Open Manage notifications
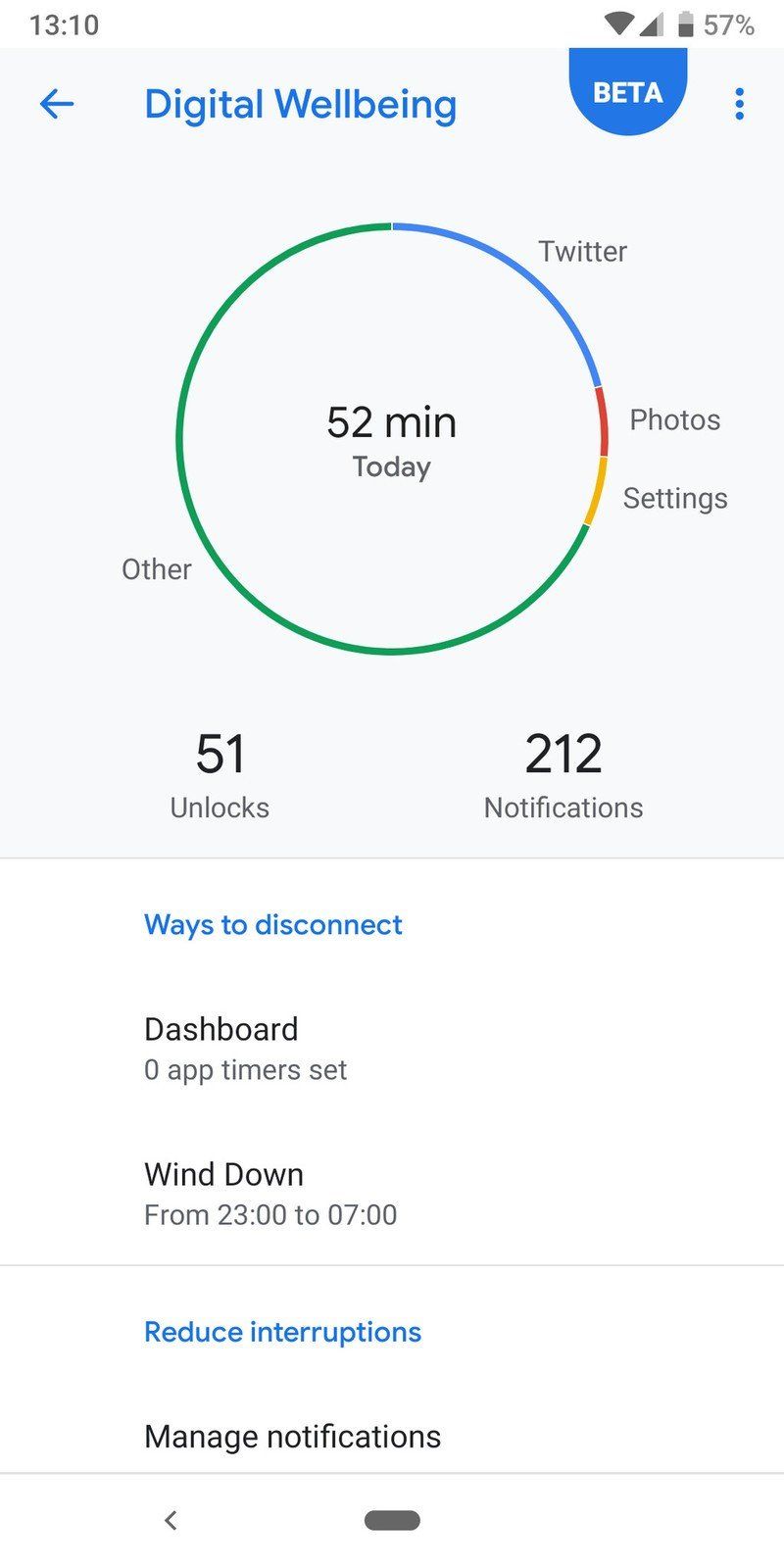 [x=293, y=1436]
